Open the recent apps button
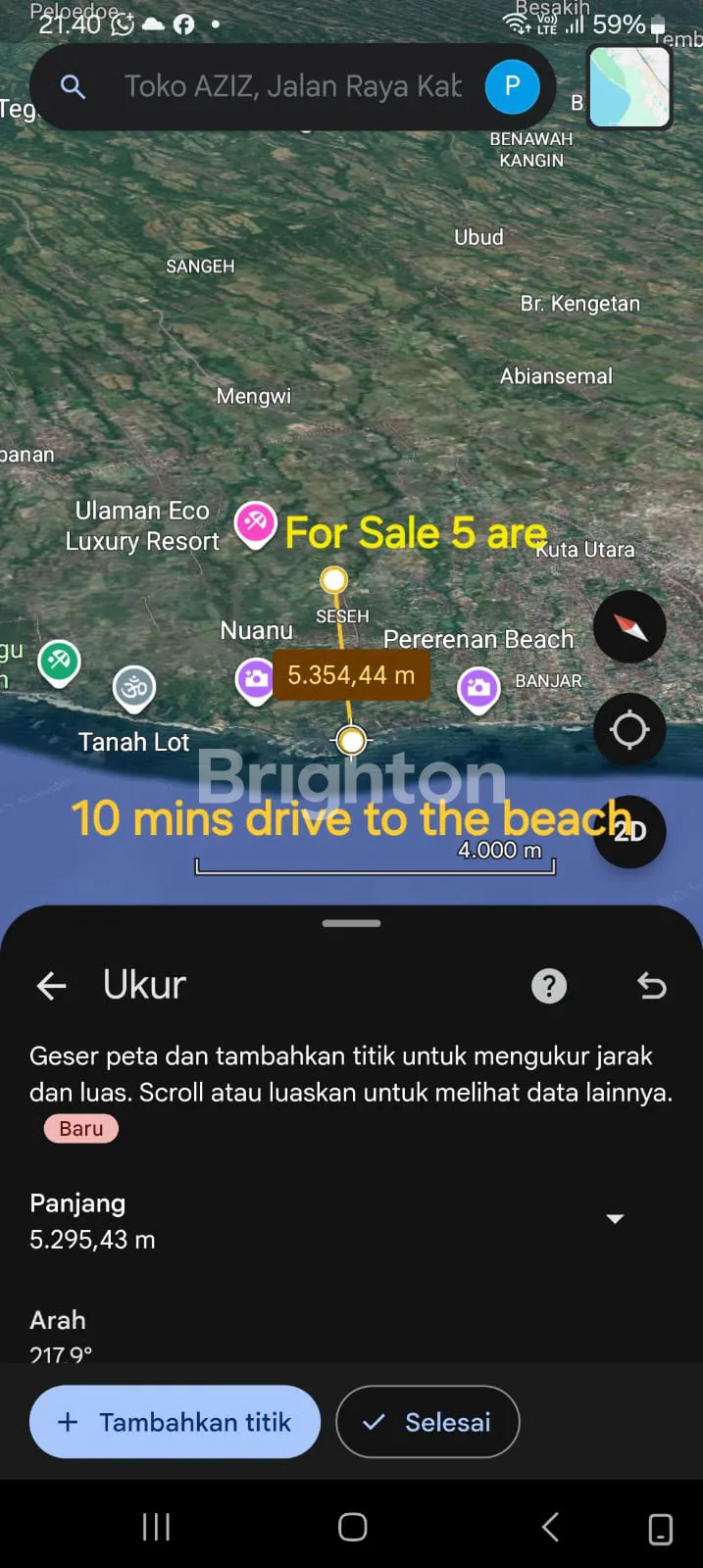The image size is (703, 1568). (x=156, y=1527)
